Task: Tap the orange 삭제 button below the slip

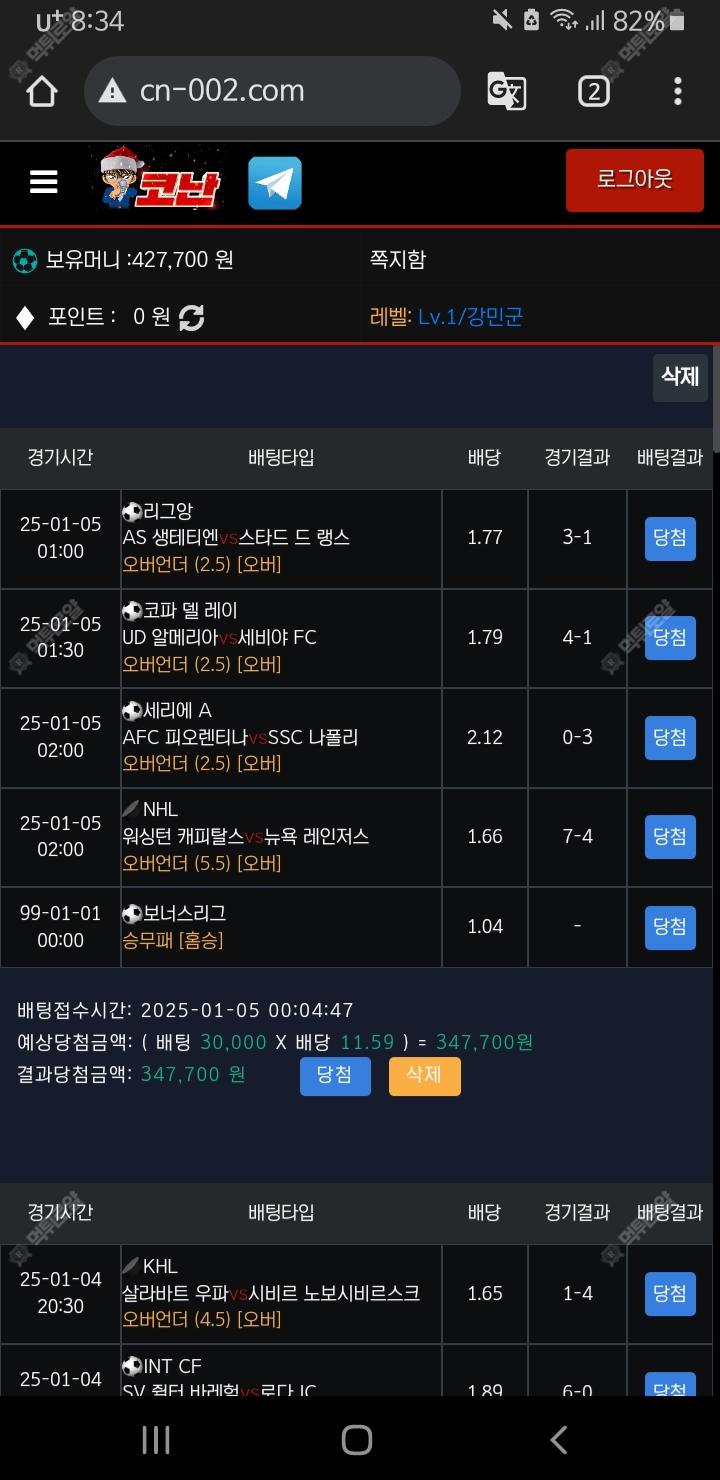Action: point(424,1076)
